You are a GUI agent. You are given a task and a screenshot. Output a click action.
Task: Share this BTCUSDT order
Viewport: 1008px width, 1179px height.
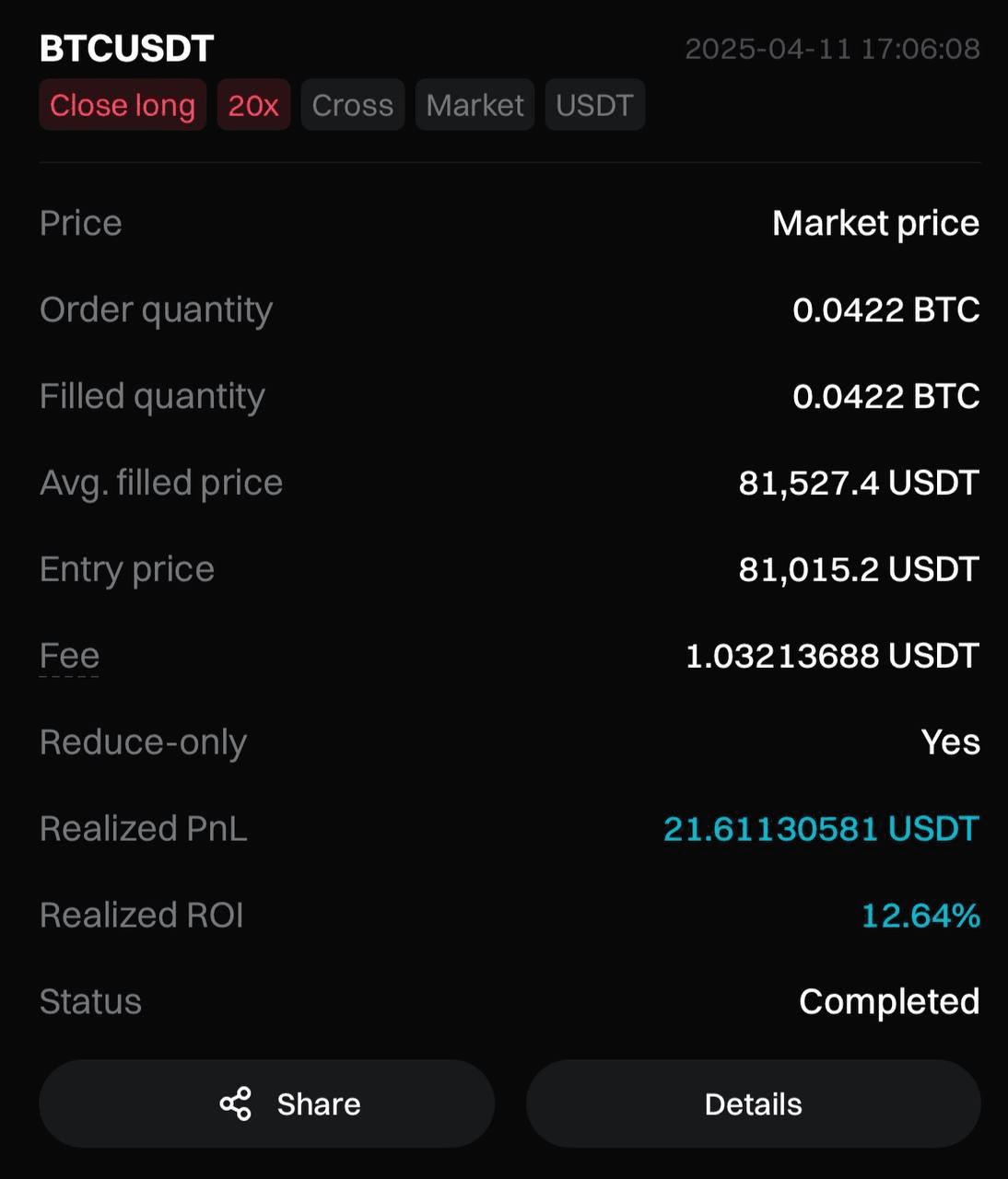[267, 1103]
